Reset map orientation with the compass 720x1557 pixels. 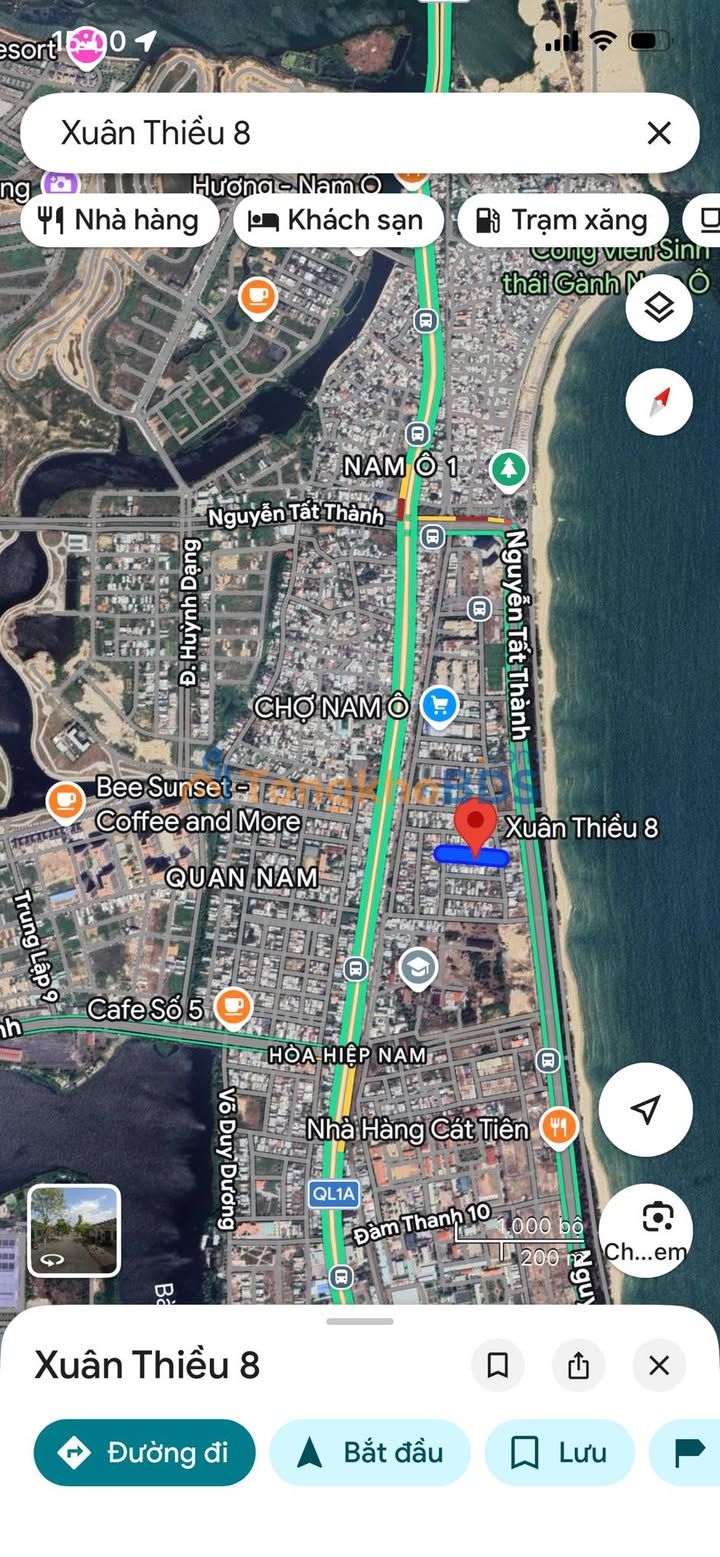[x=659, y=402]
